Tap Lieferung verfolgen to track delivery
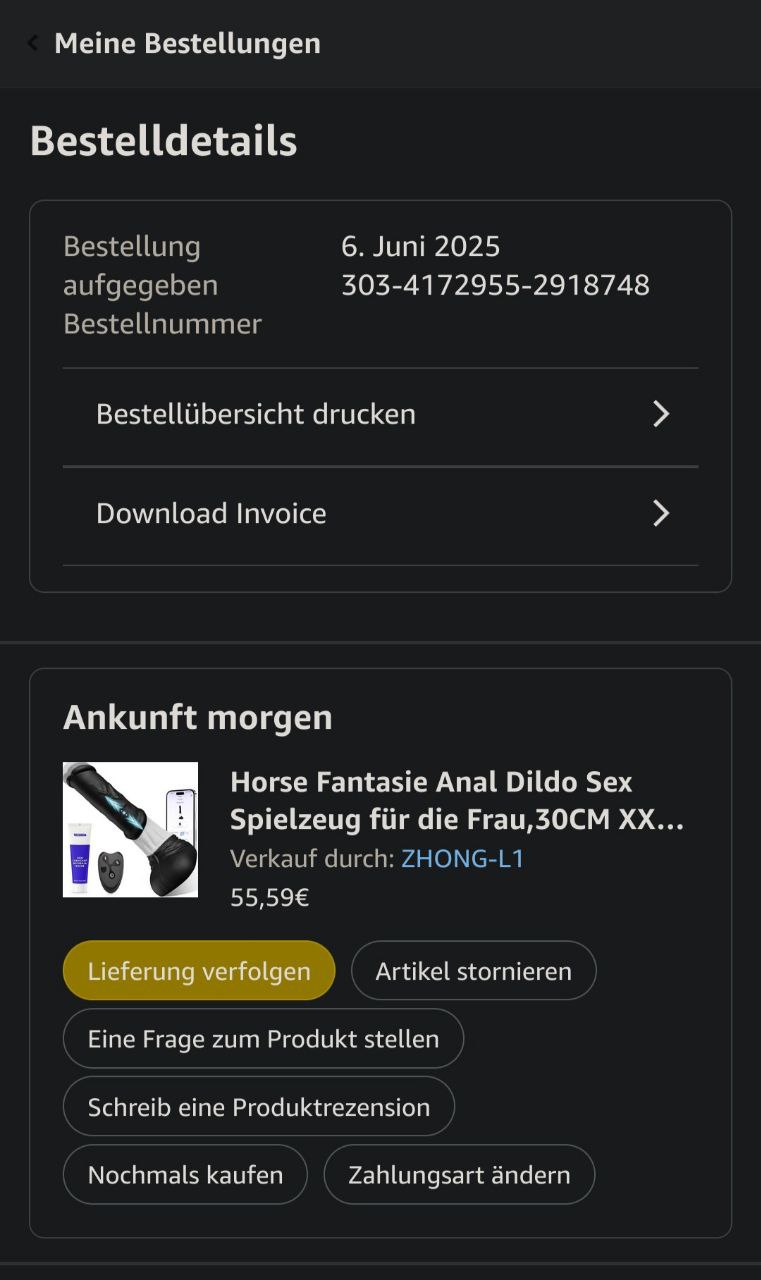The width and height of the screenshot is (761, 1280). tap(199, 971)
